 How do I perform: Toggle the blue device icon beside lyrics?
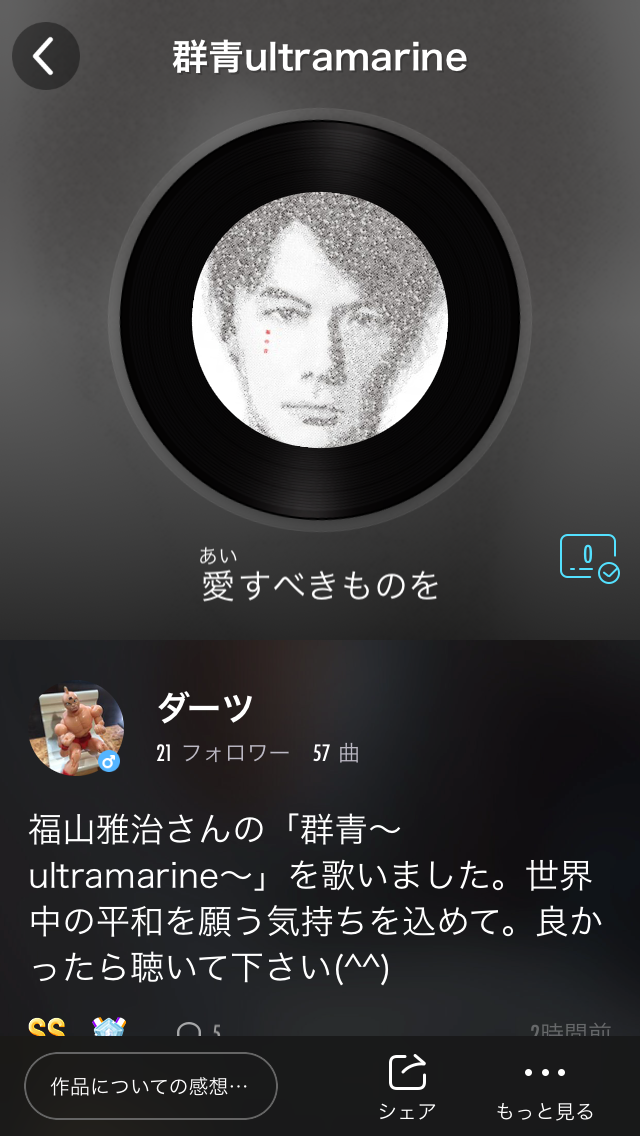point(589,558)
